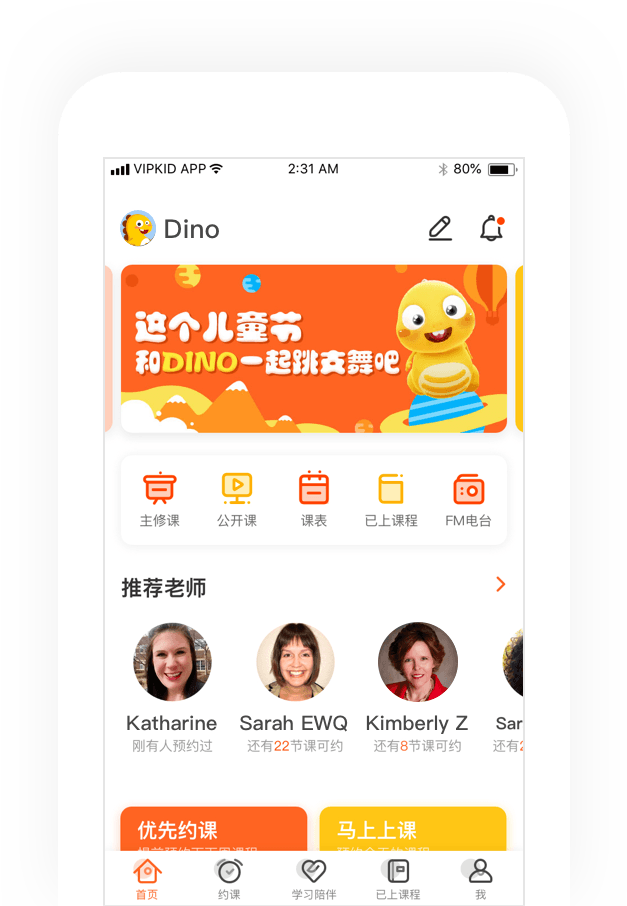Screen dimensions: 627x906
Task: Switch to the 约课 booking tab
Action: pyautogui.click(x=229, y=878)
